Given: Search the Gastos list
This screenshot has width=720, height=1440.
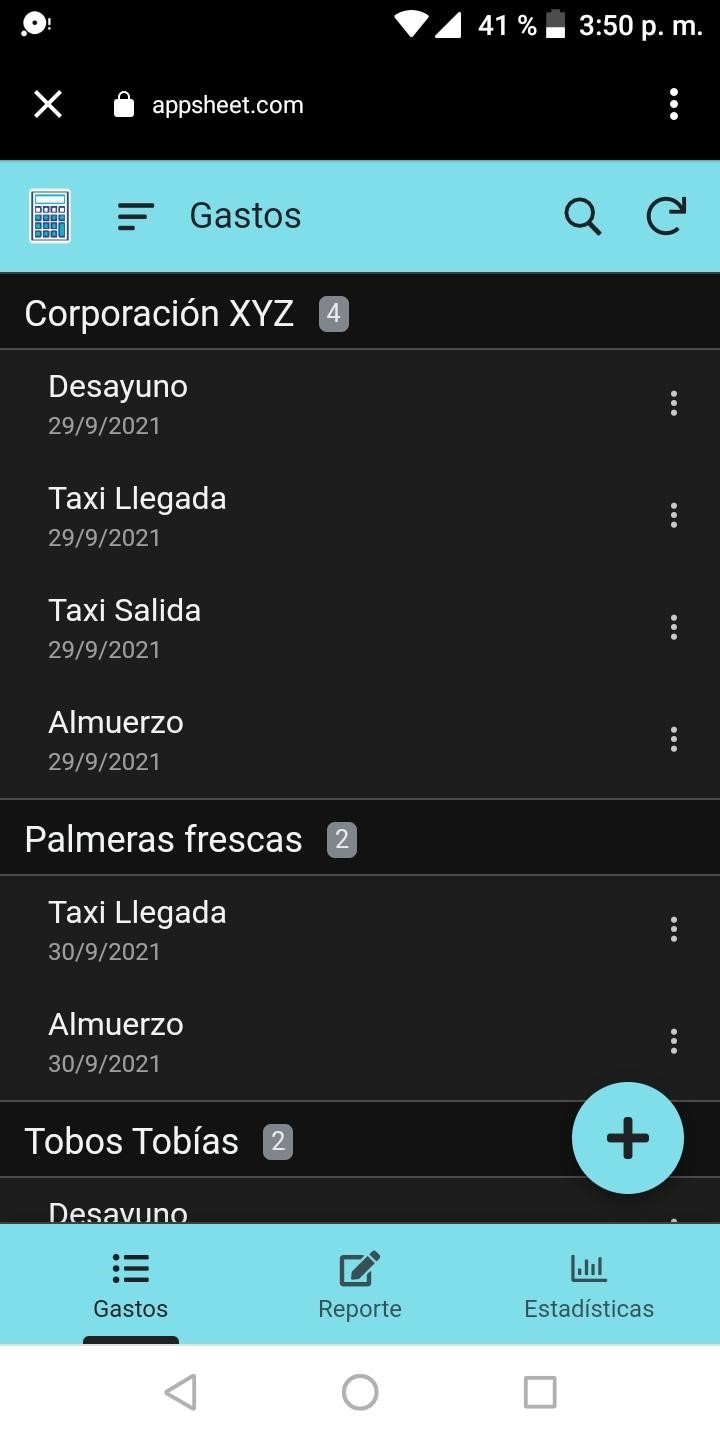Looking at the screenshot, I should 582,216.
